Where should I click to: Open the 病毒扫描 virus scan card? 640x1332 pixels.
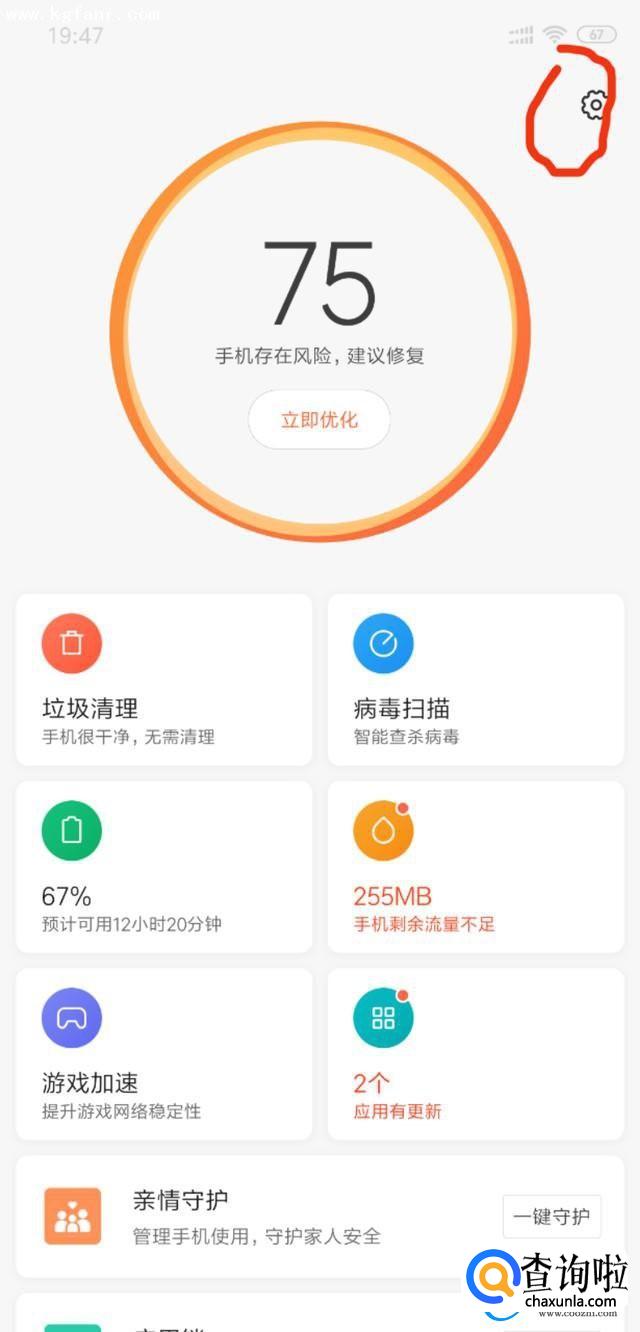[x=476, y=680]
